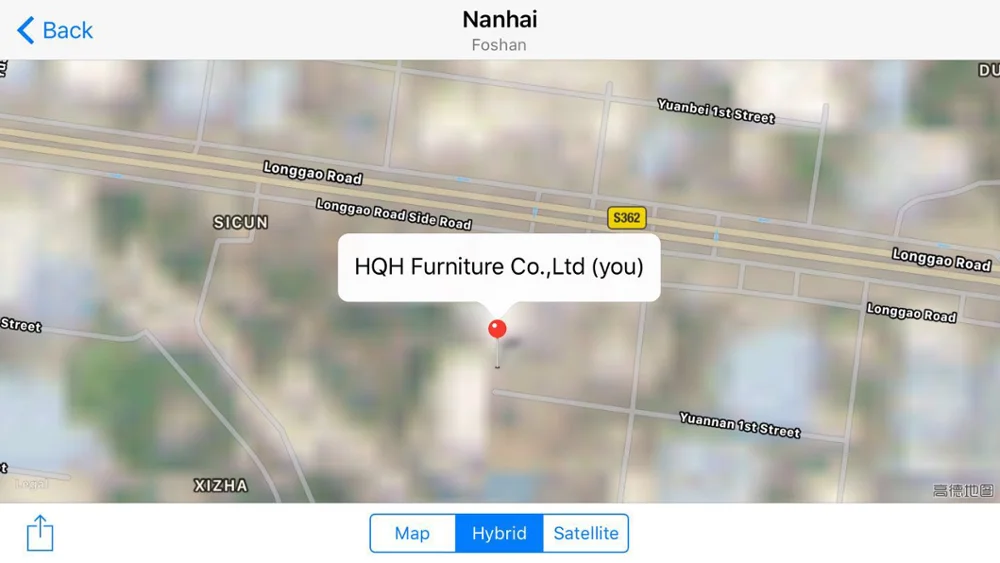Switch to the Satellite view
The image size is (1000, 563).
(585, 533)
